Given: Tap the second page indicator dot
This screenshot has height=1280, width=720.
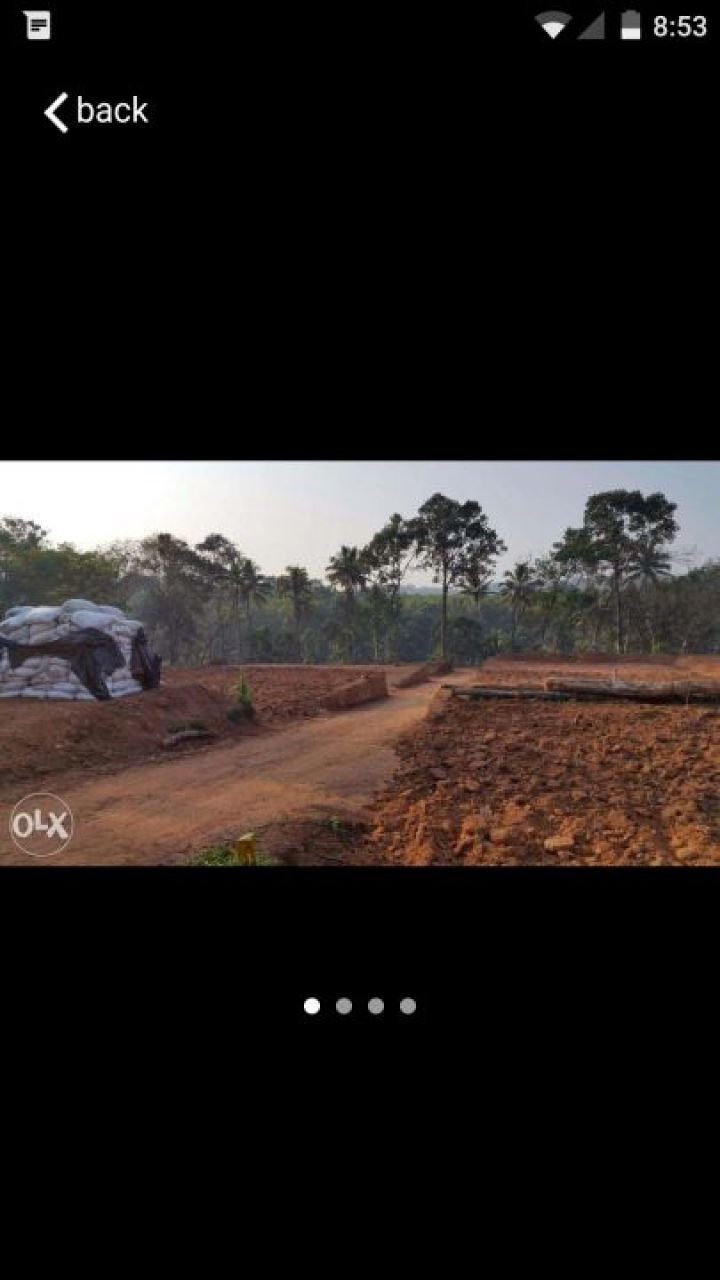Looking at the screenshot, I should [x=344, y=1007].
